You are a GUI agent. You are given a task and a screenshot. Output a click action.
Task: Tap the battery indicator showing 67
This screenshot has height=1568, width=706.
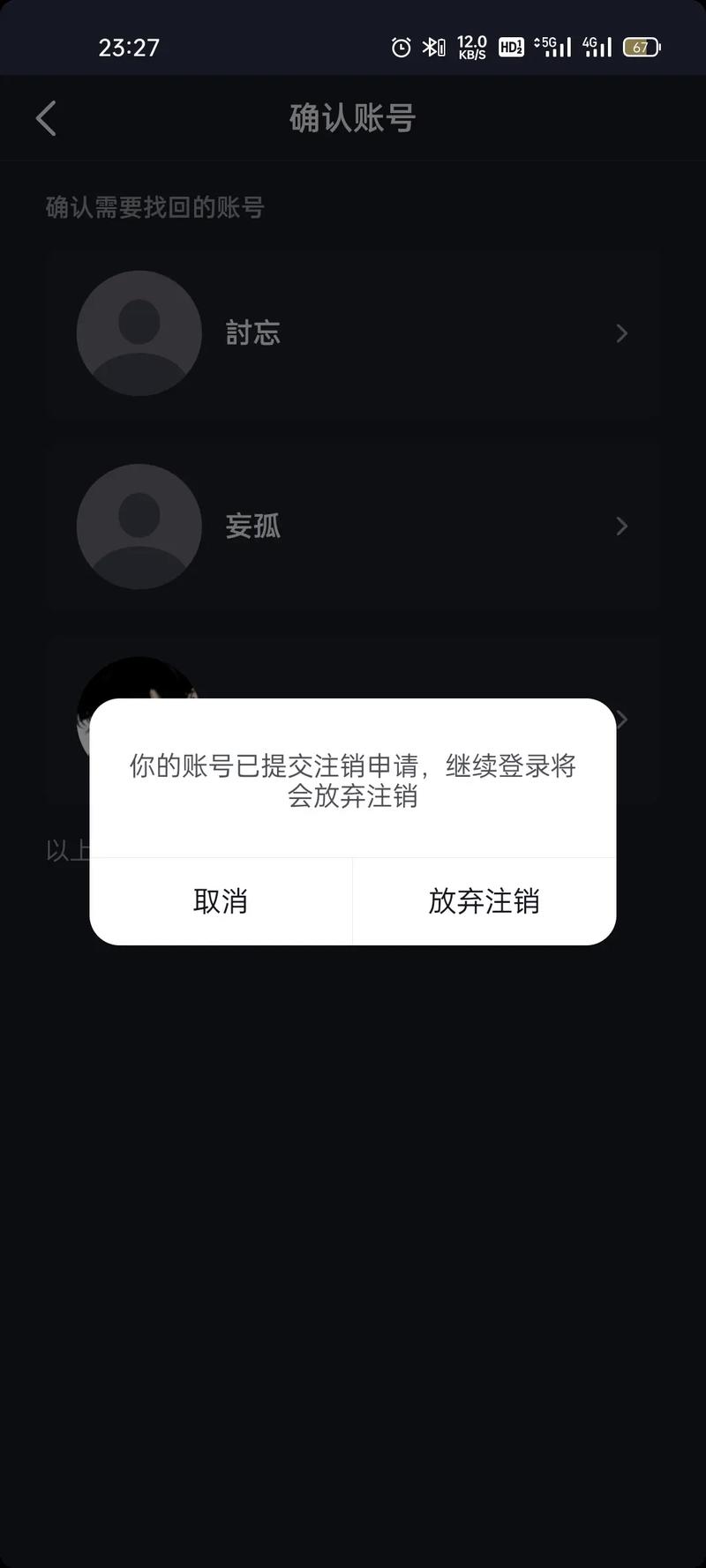(640, 47)
